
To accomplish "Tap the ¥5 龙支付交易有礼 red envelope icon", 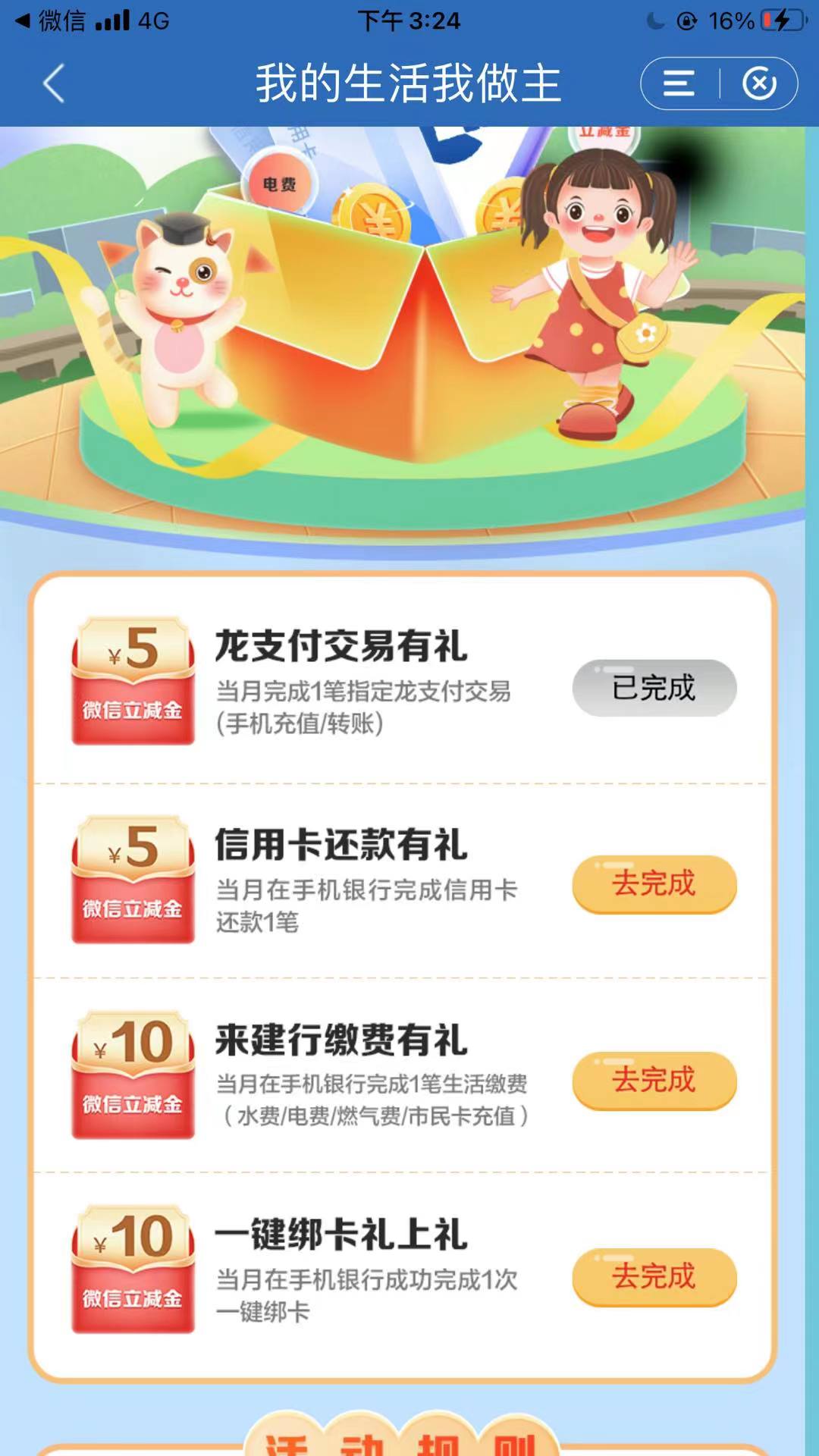I will 131,685.
